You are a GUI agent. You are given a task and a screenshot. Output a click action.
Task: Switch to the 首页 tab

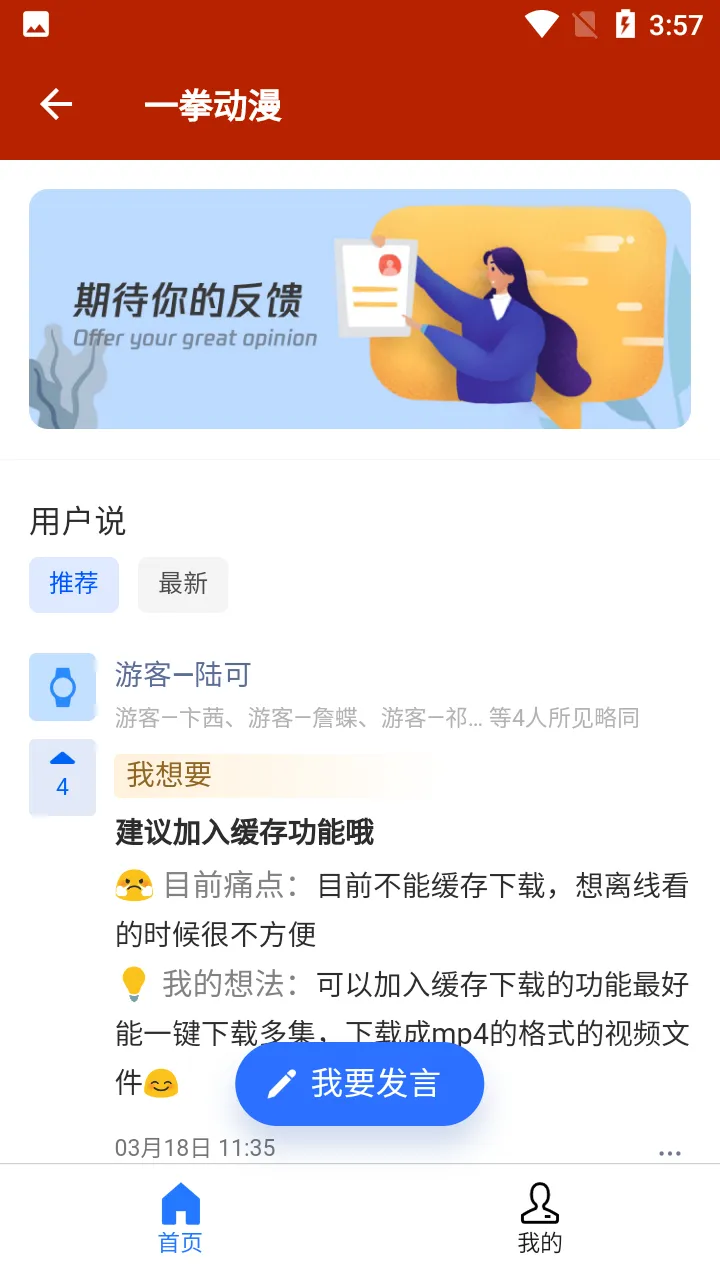click(x=180, y=1217)
